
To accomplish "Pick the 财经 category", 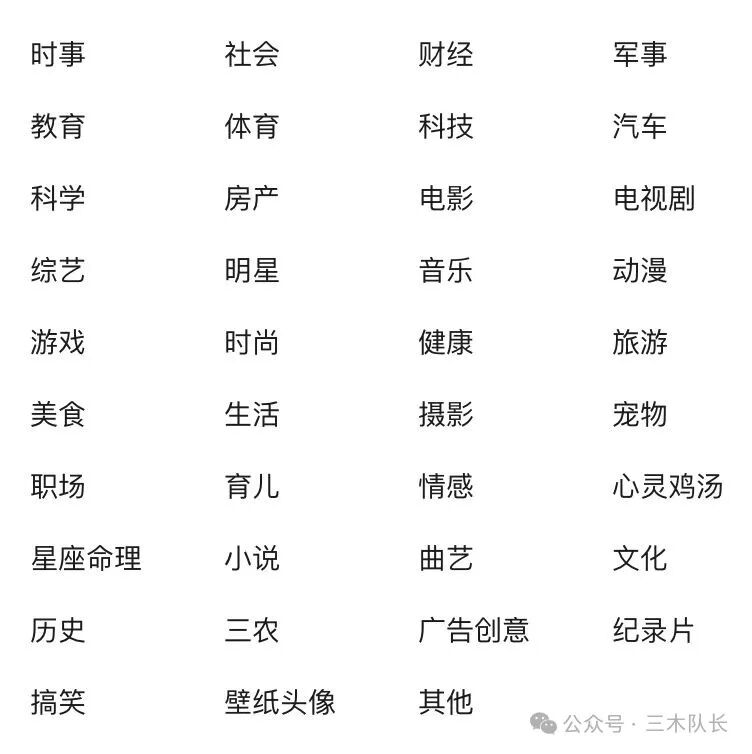I will (446, 55).
